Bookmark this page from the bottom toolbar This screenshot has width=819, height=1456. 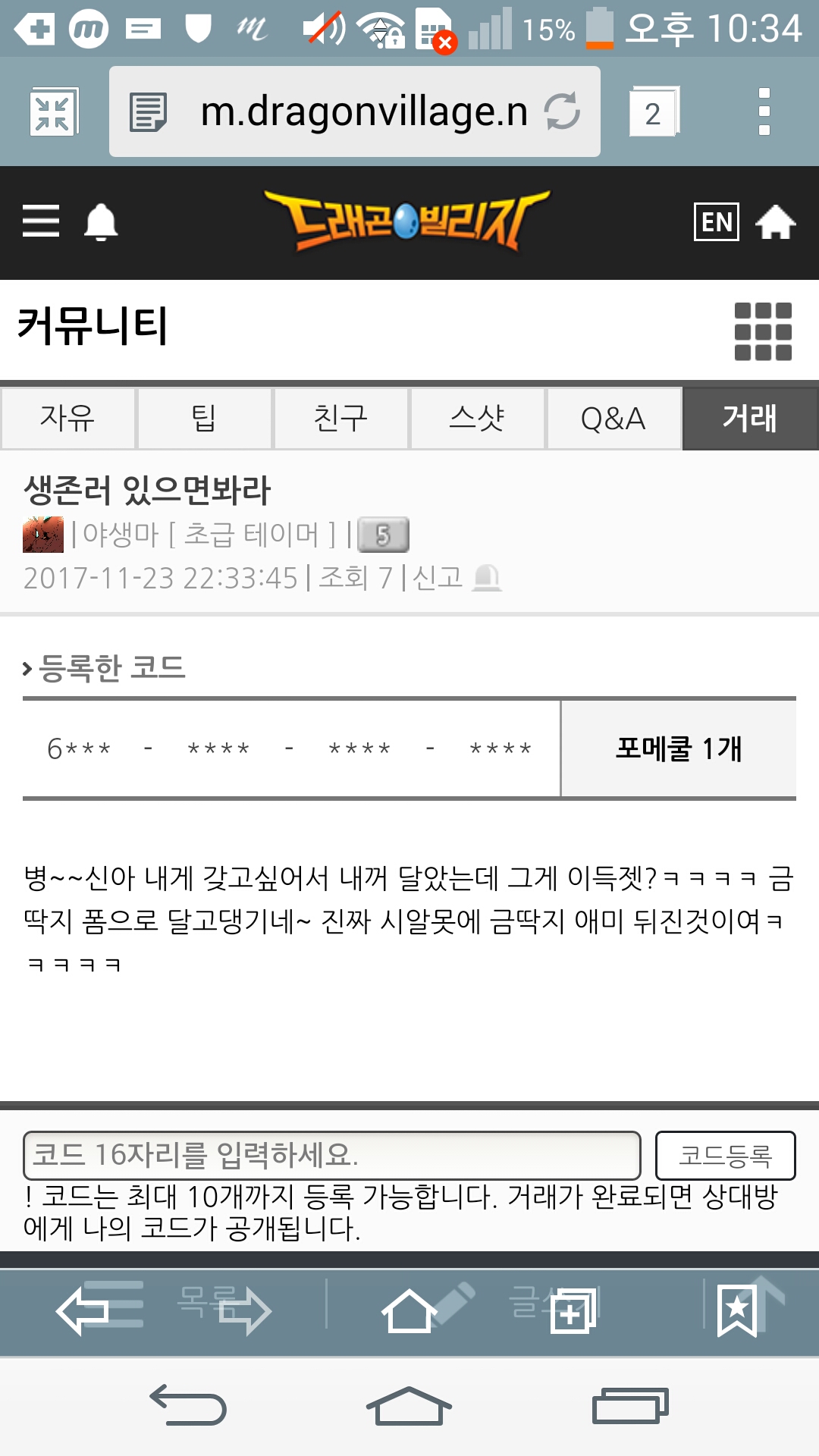[736, 1311]
